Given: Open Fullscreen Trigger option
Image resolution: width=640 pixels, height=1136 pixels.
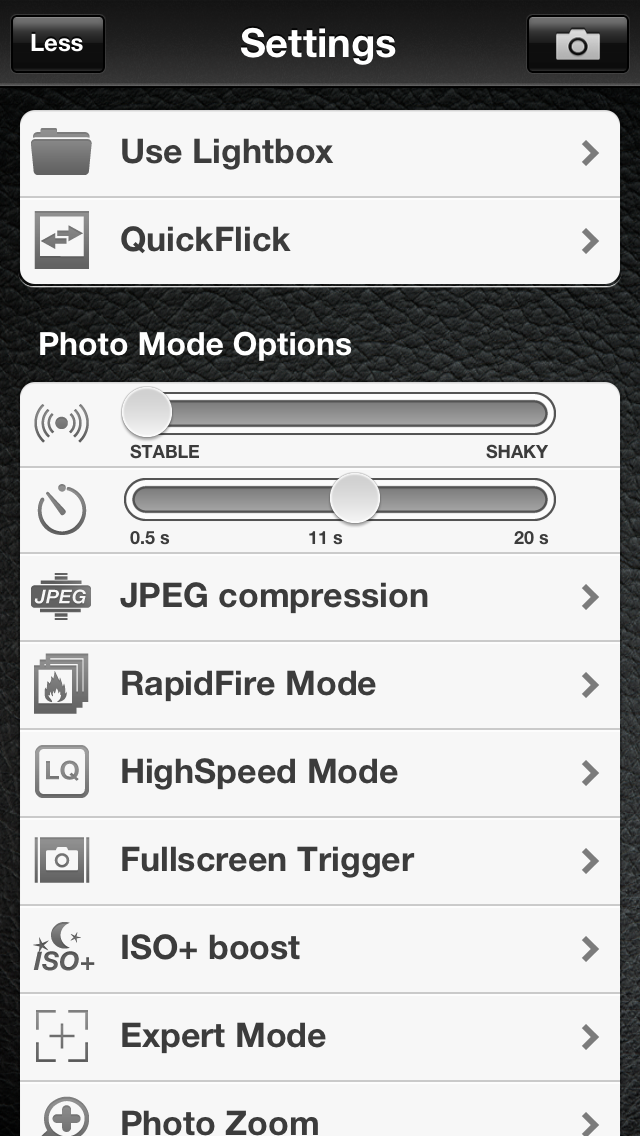Looking at the screenshot, I should coord(320,861).
